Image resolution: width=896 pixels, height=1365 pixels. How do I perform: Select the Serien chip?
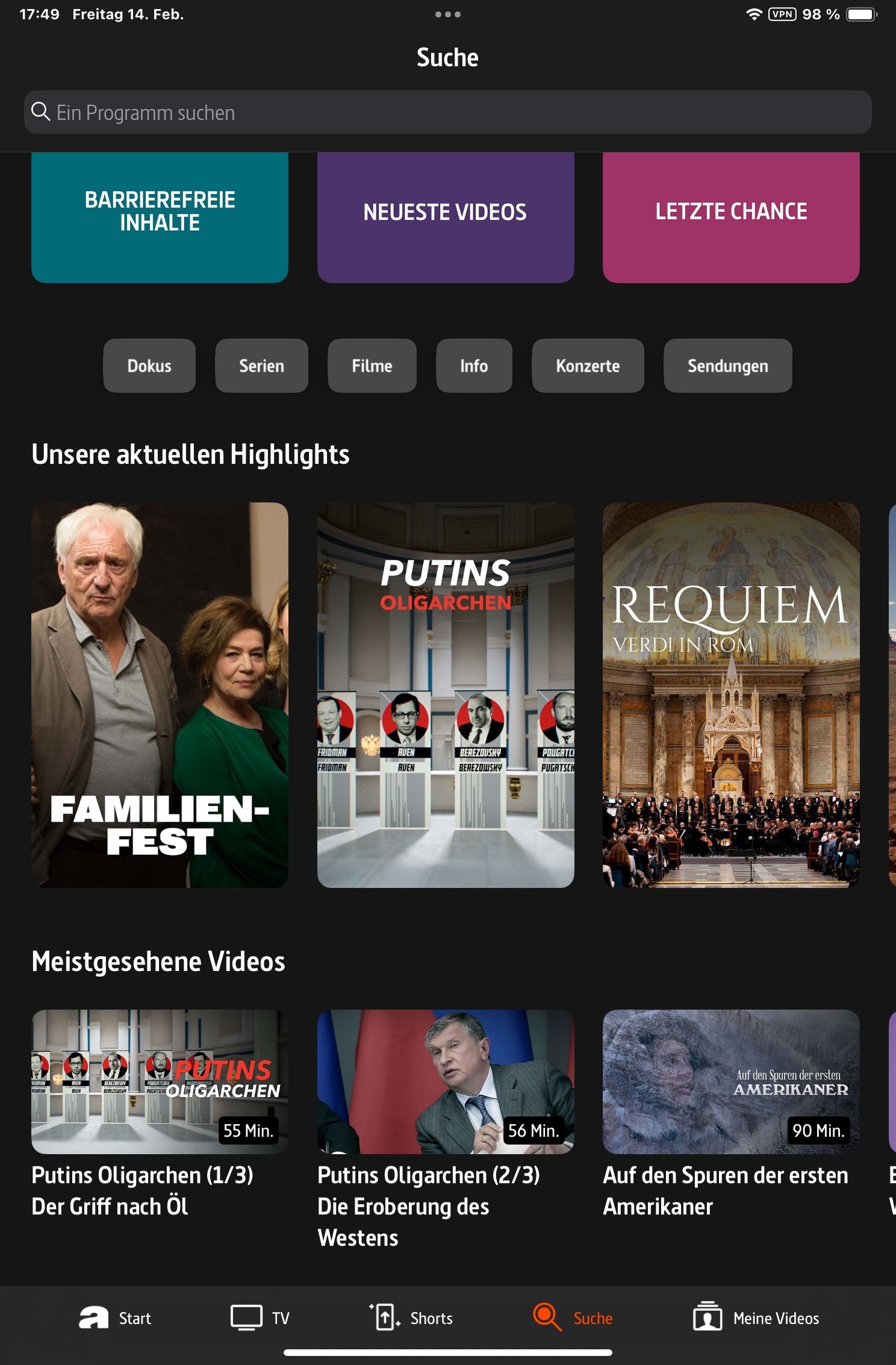tap(261, 366)
